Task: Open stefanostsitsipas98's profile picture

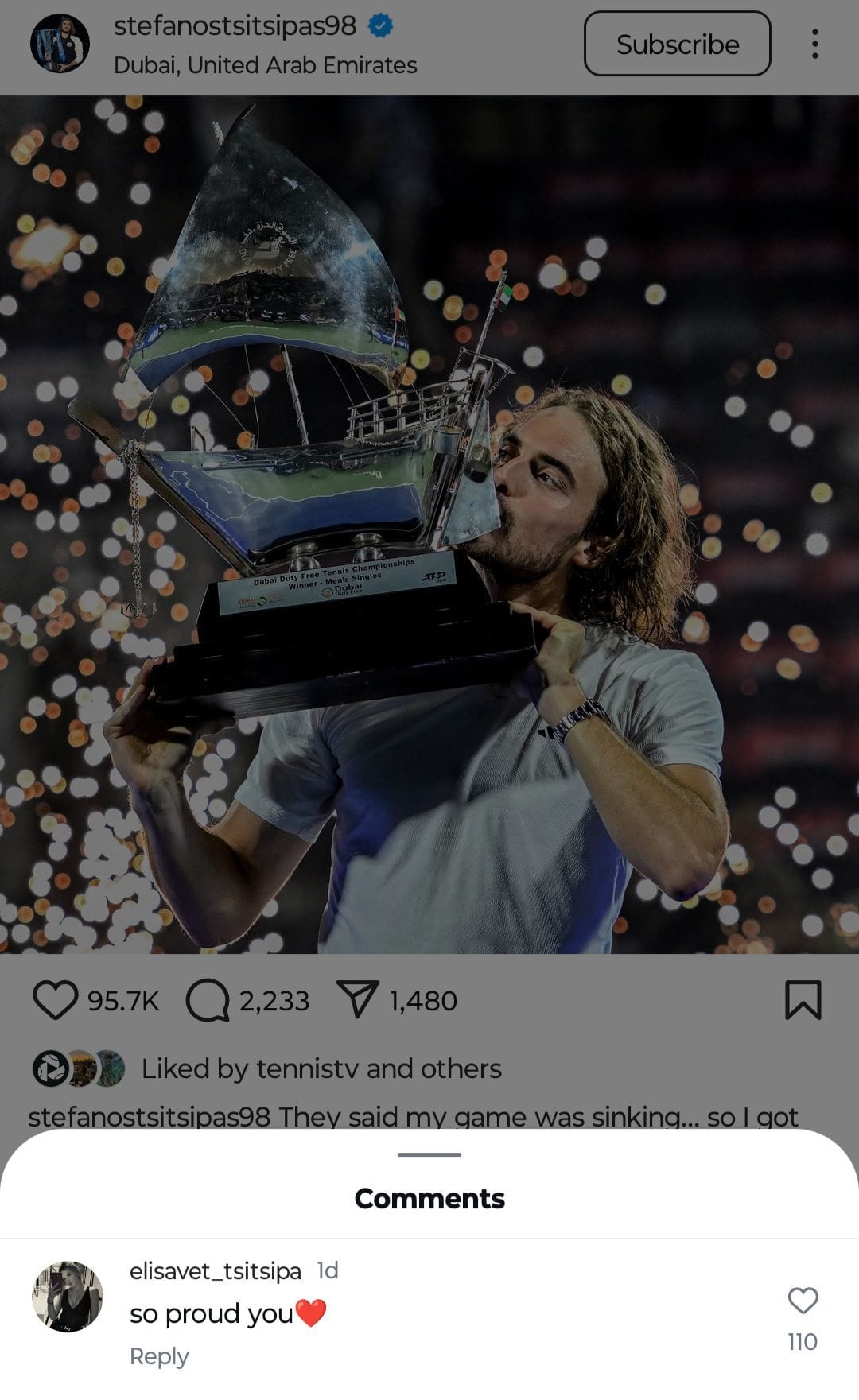Action: coord(60,44)
